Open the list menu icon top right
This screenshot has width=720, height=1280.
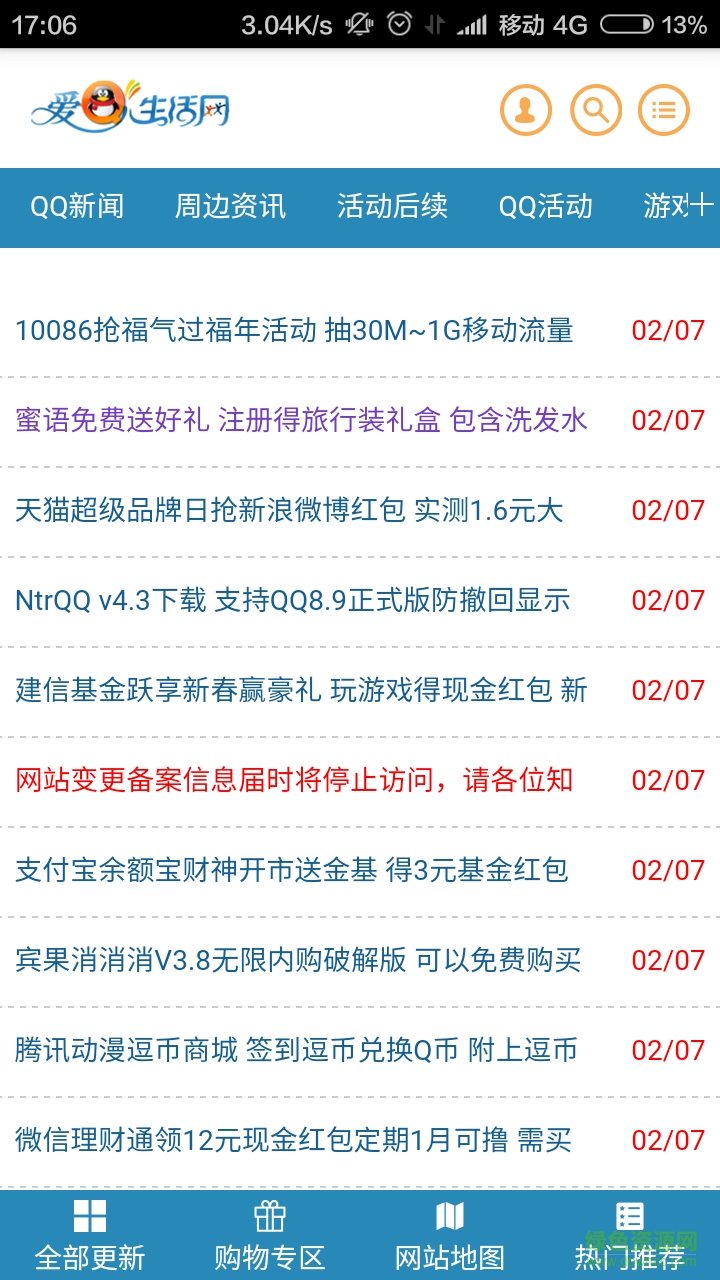click(x=662, y=110)
